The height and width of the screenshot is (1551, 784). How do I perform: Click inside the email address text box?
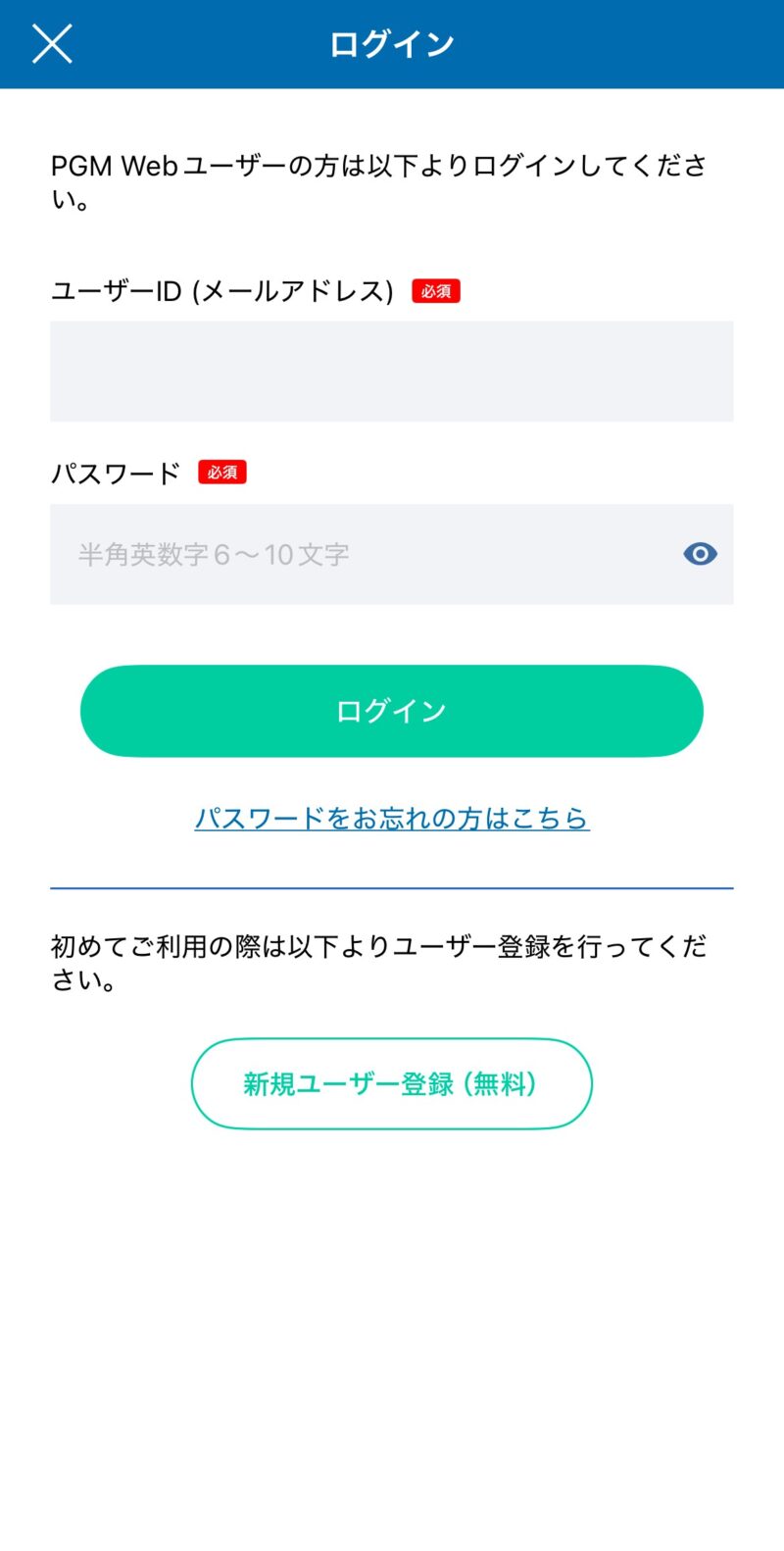click(x=391, y=372)
